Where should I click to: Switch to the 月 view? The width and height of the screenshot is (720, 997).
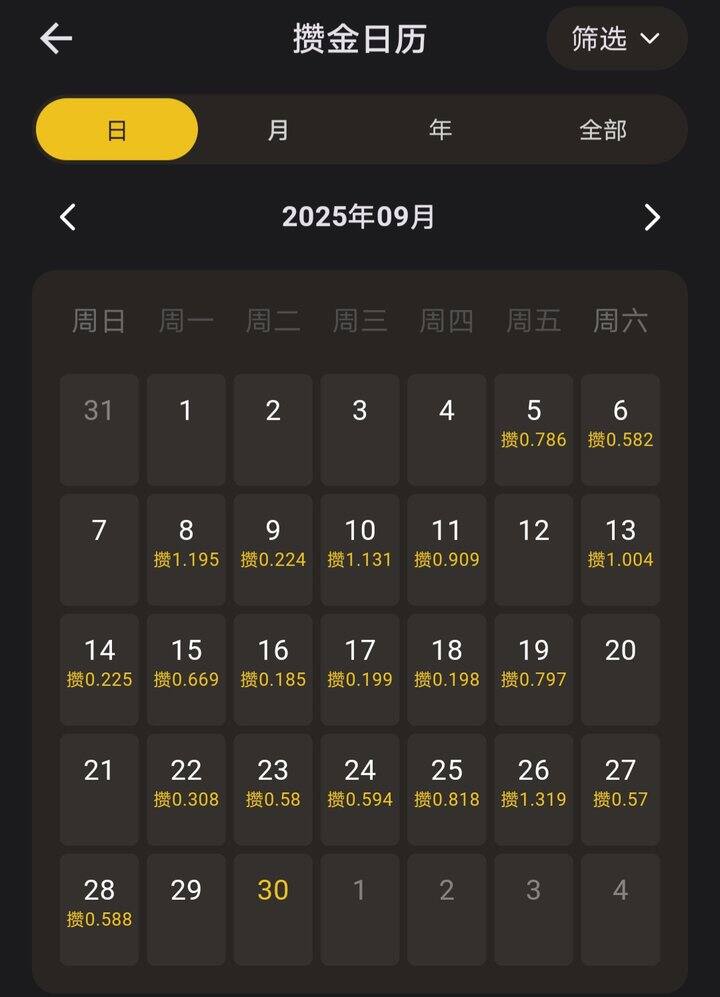tap(278, 130)
